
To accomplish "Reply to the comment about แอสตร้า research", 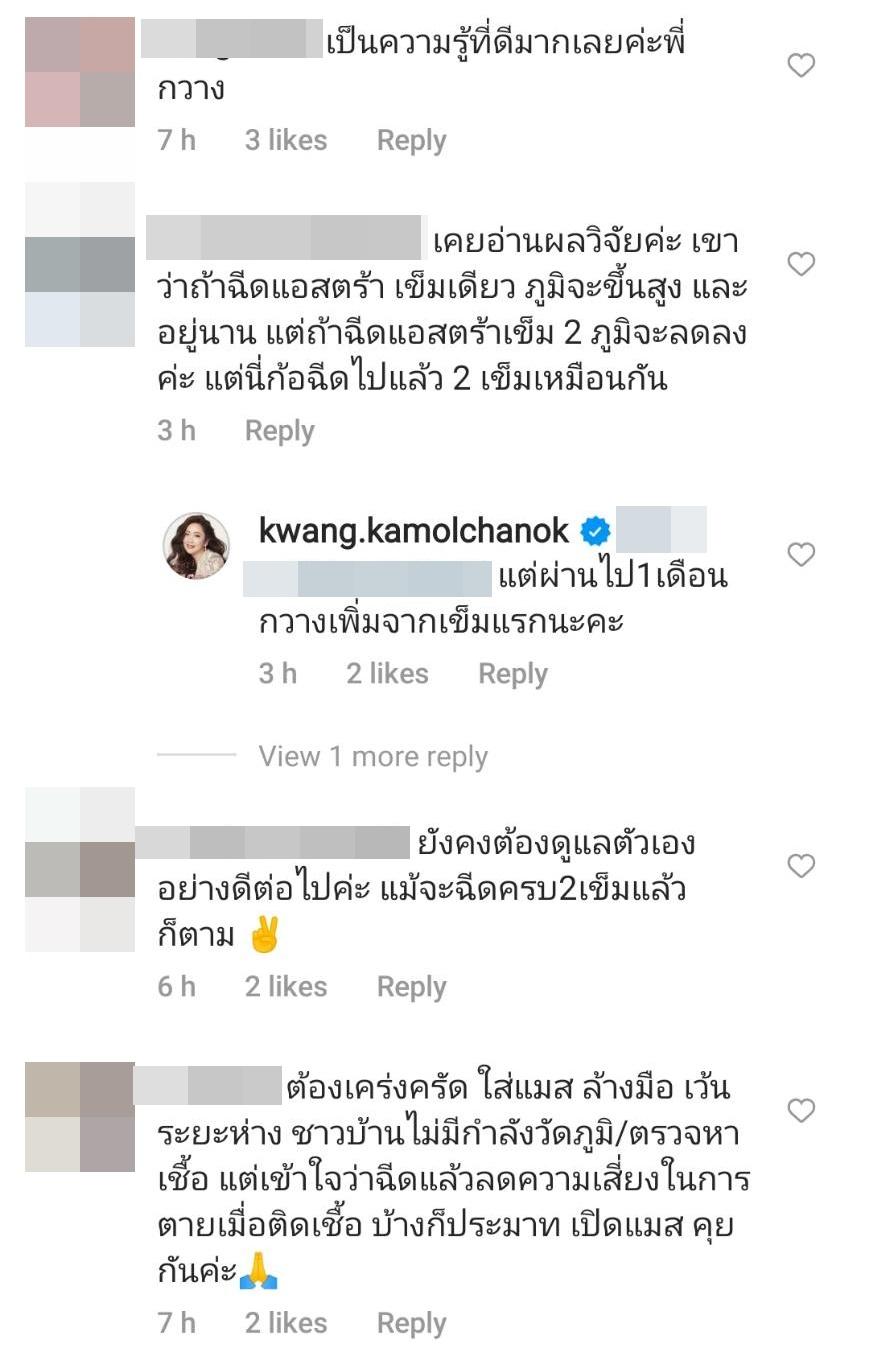I will click(279, 431).
